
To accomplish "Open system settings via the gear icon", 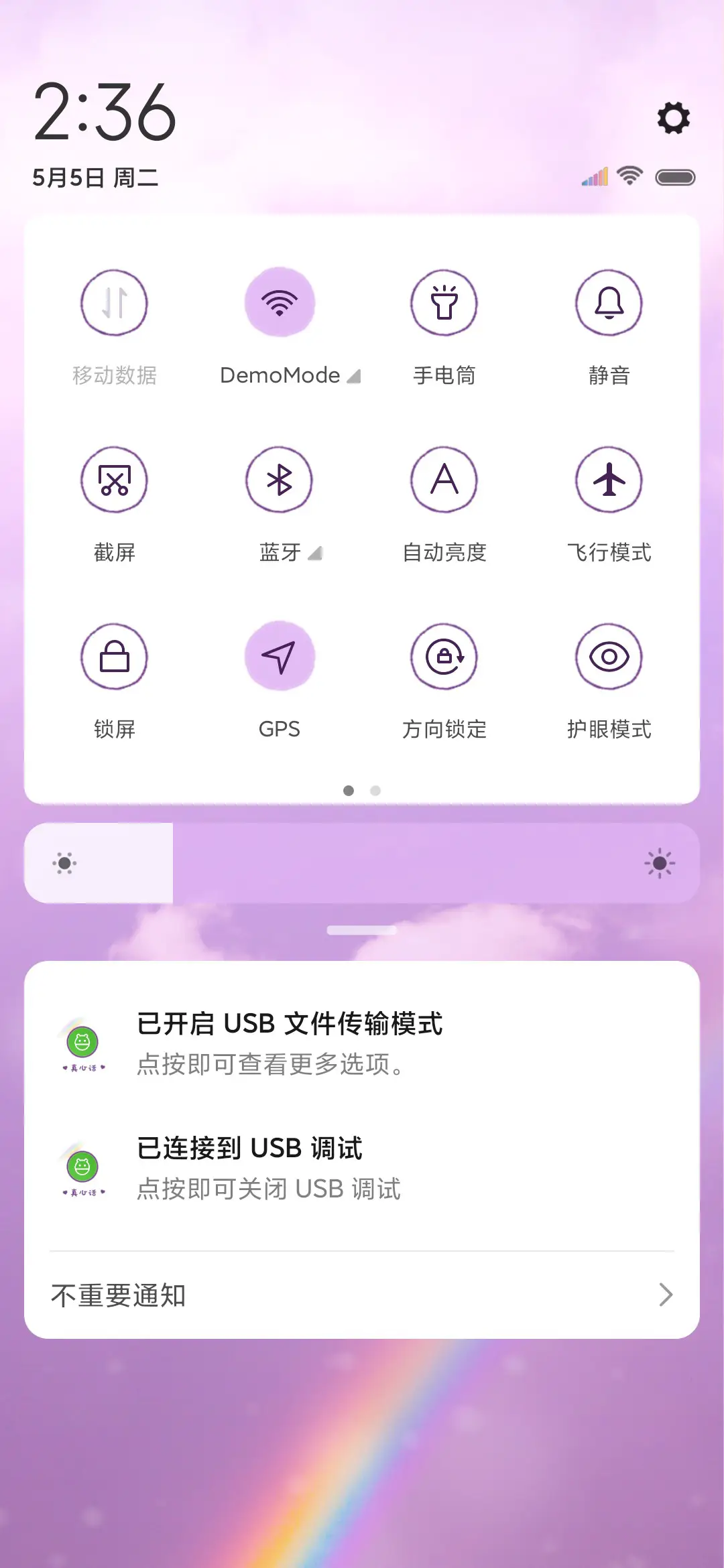I will pyautogui.click(x=673, y=119).
